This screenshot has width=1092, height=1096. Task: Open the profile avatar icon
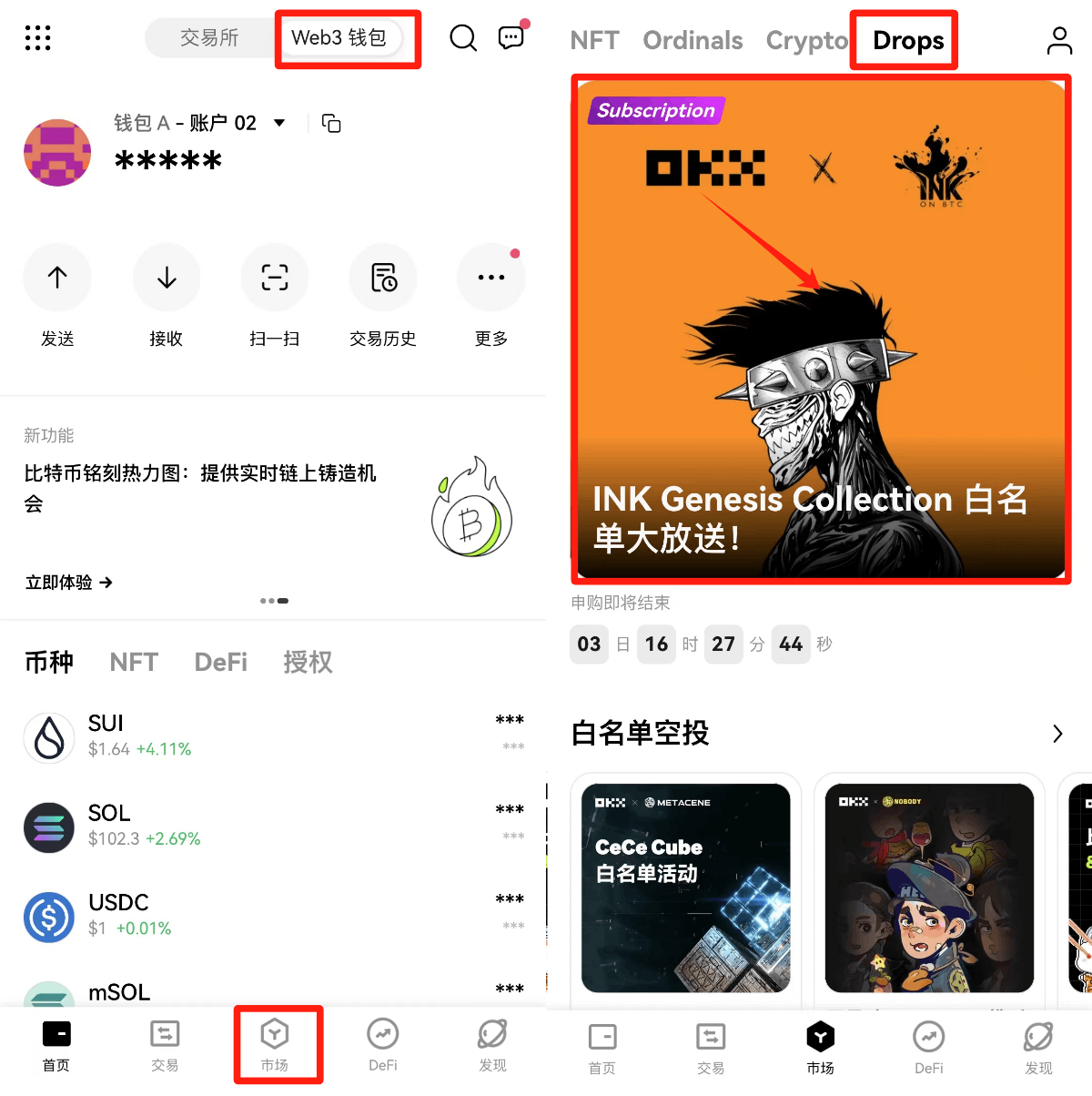[x=1059, y=41]
